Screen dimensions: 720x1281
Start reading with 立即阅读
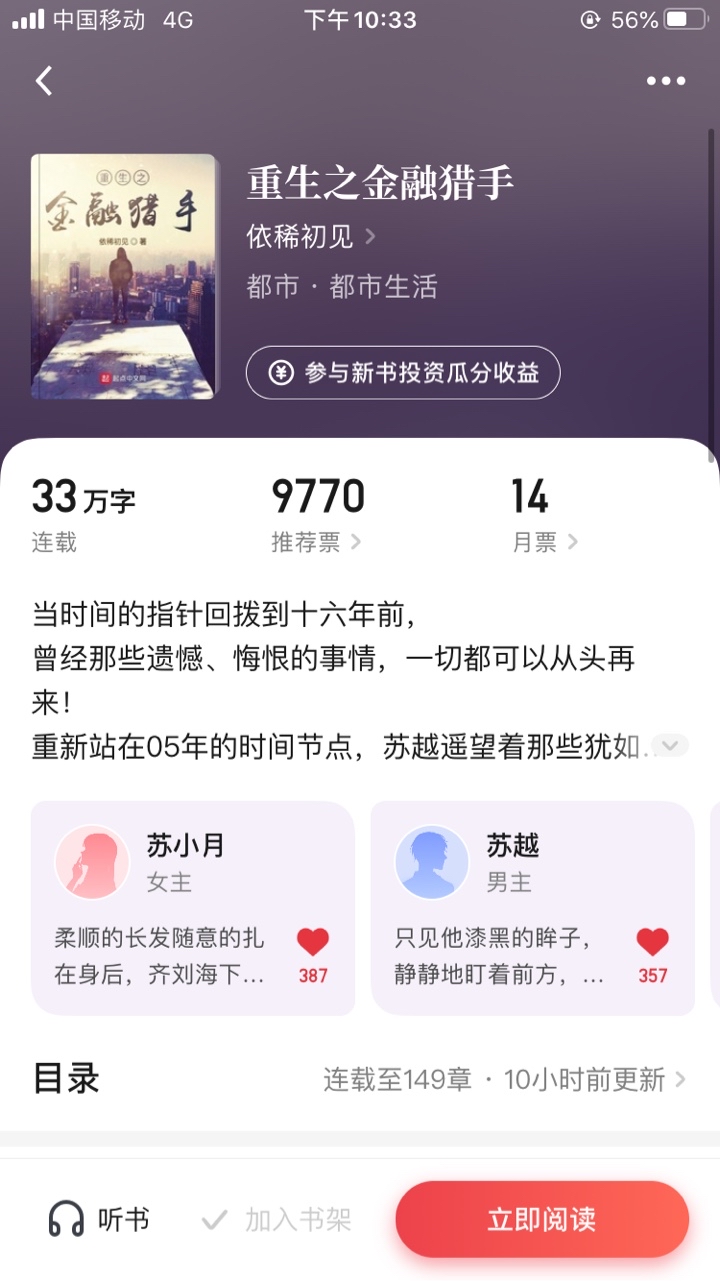pyautogui.click(x=542, y=1219)
